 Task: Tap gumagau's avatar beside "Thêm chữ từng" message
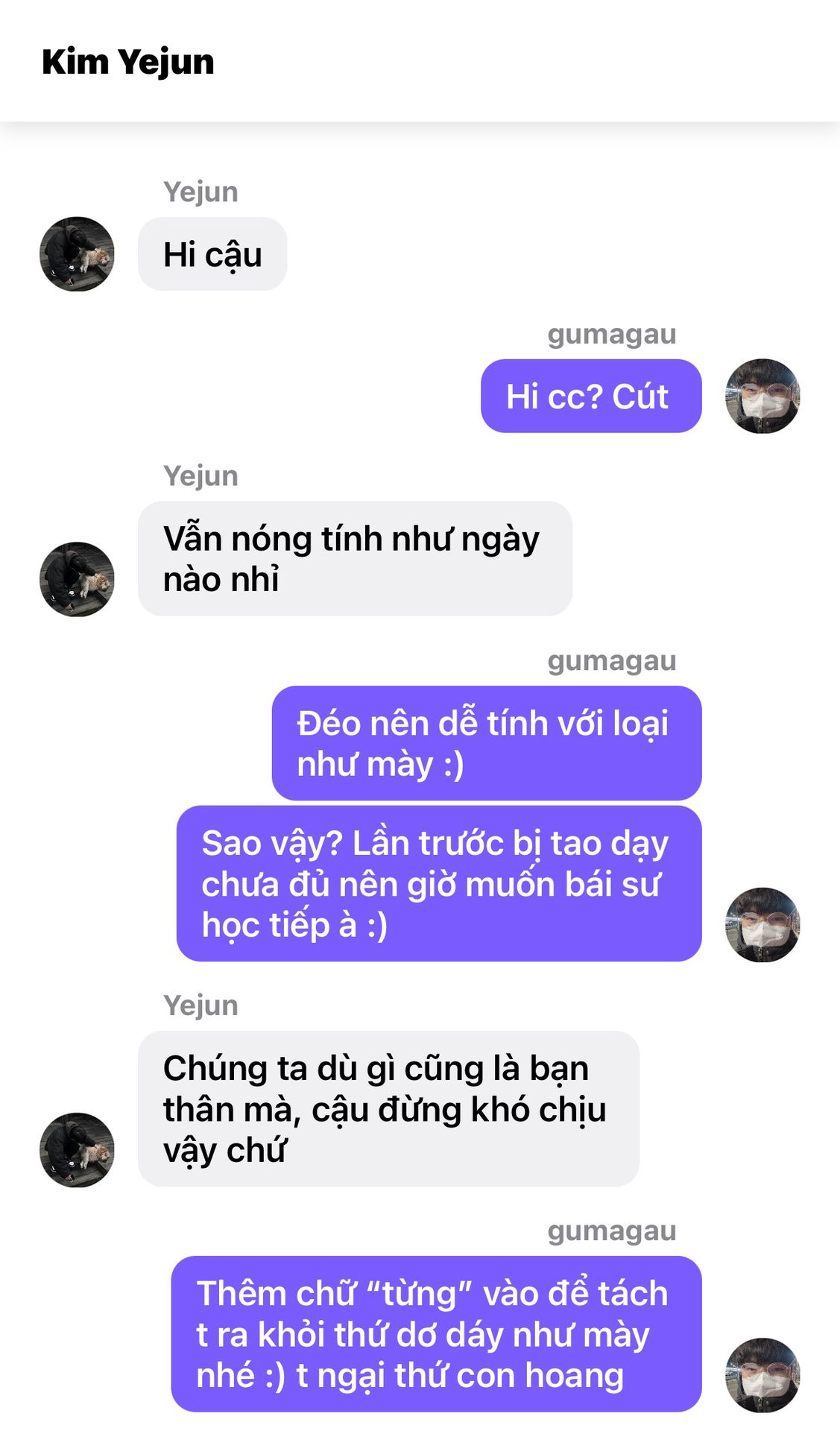[762, 1375]
